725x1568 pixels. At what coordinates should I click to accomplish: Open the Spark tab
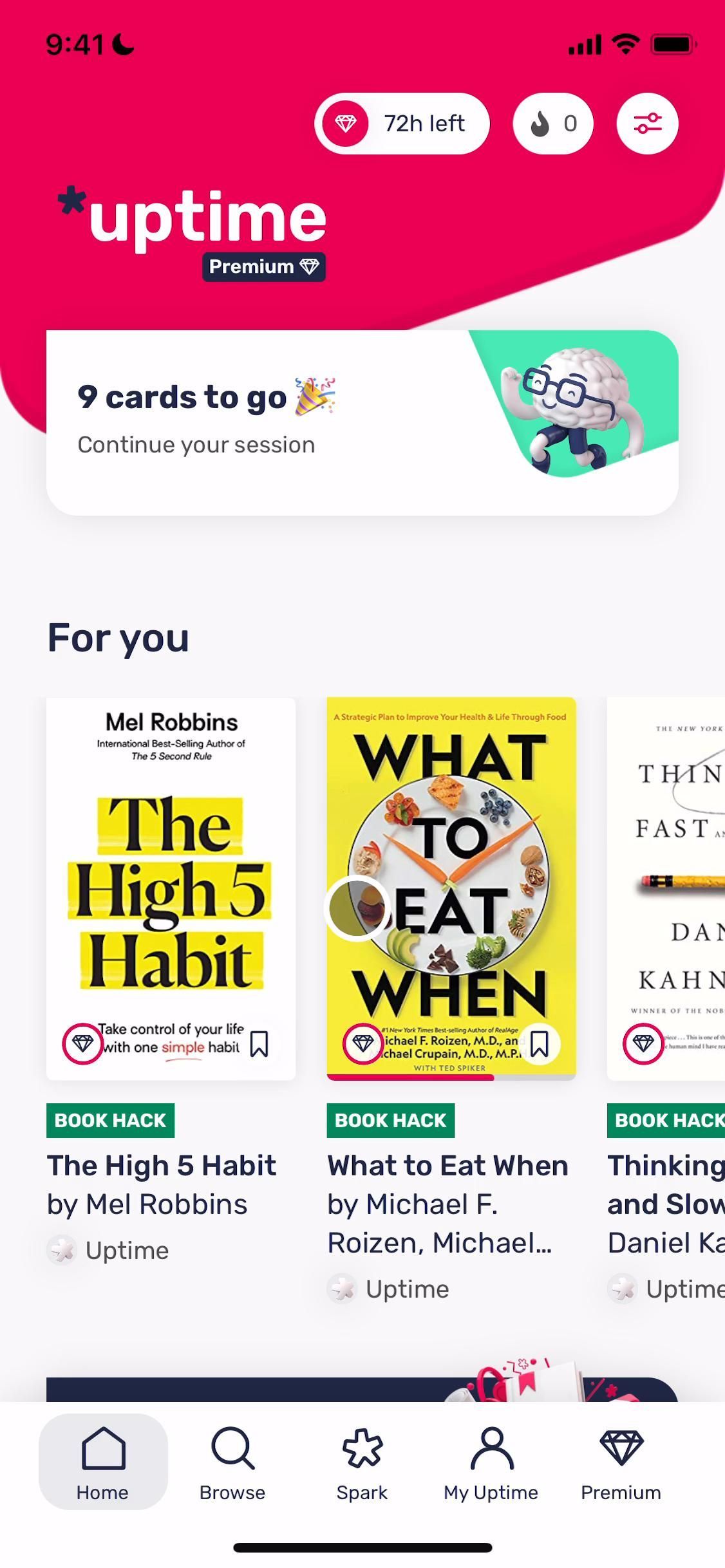point(362,1462)
